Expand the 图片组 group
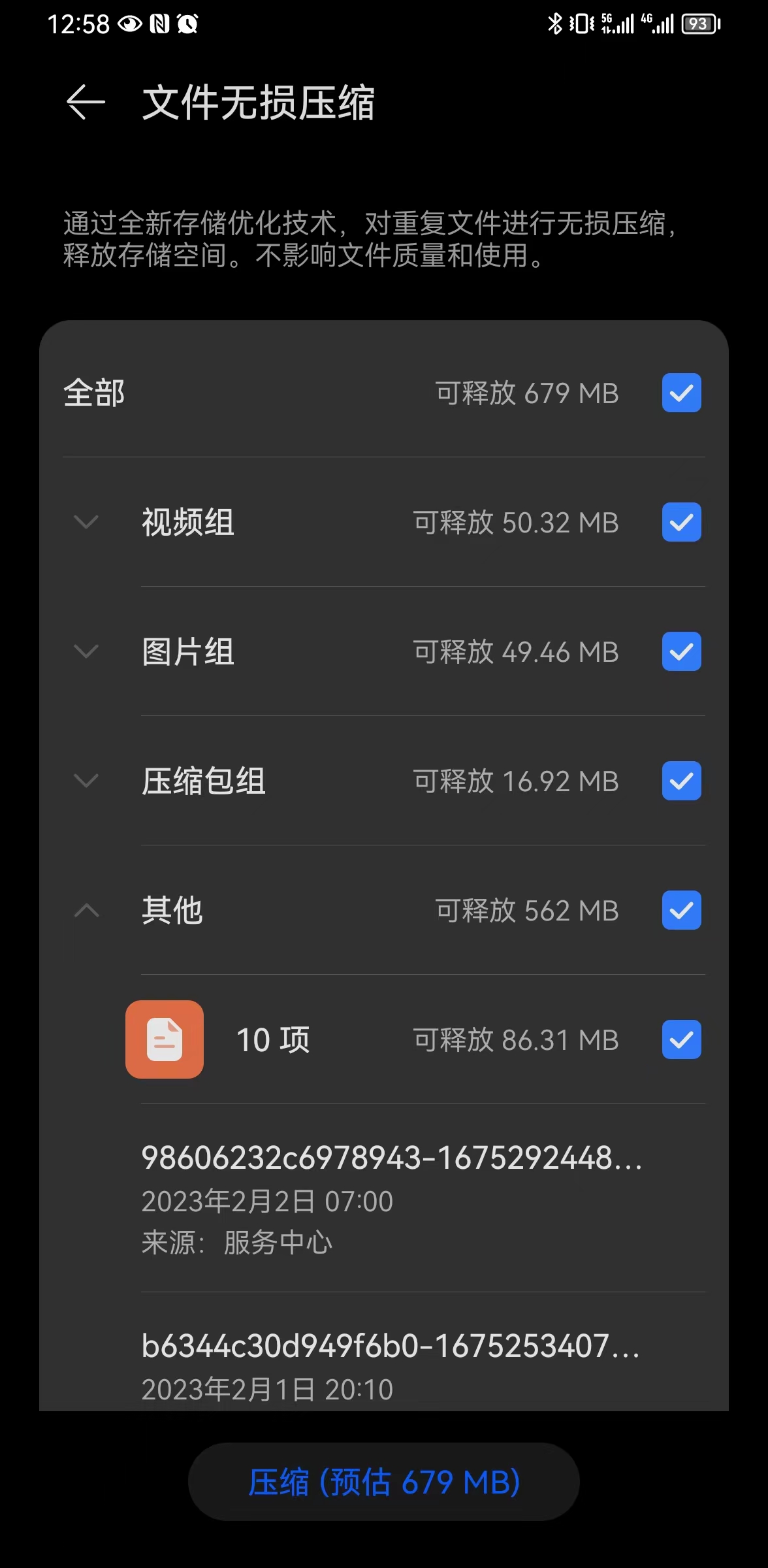This screenshot has height=1568, width=768. 86,651
